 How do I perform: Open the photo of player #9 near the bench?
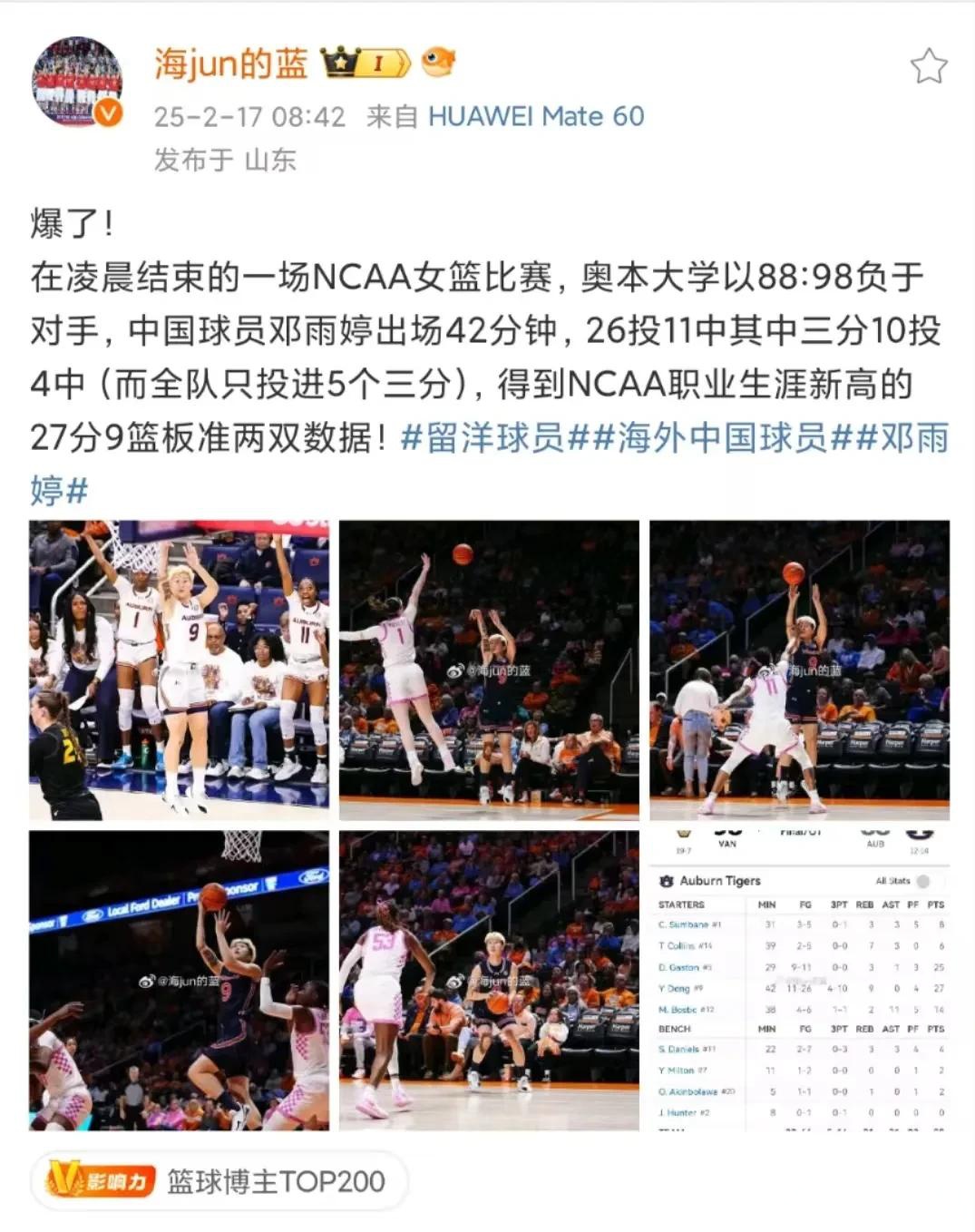(178, 670)
